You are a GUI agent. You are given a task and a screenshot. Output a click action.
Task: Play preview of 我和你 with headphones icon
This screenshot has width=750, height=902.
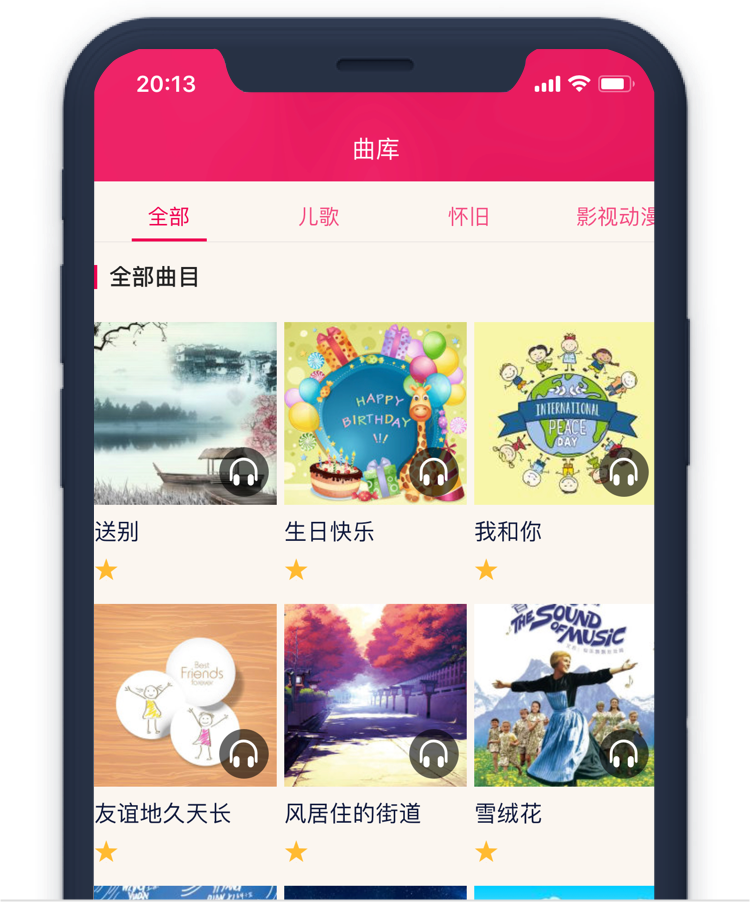(624, 473)
